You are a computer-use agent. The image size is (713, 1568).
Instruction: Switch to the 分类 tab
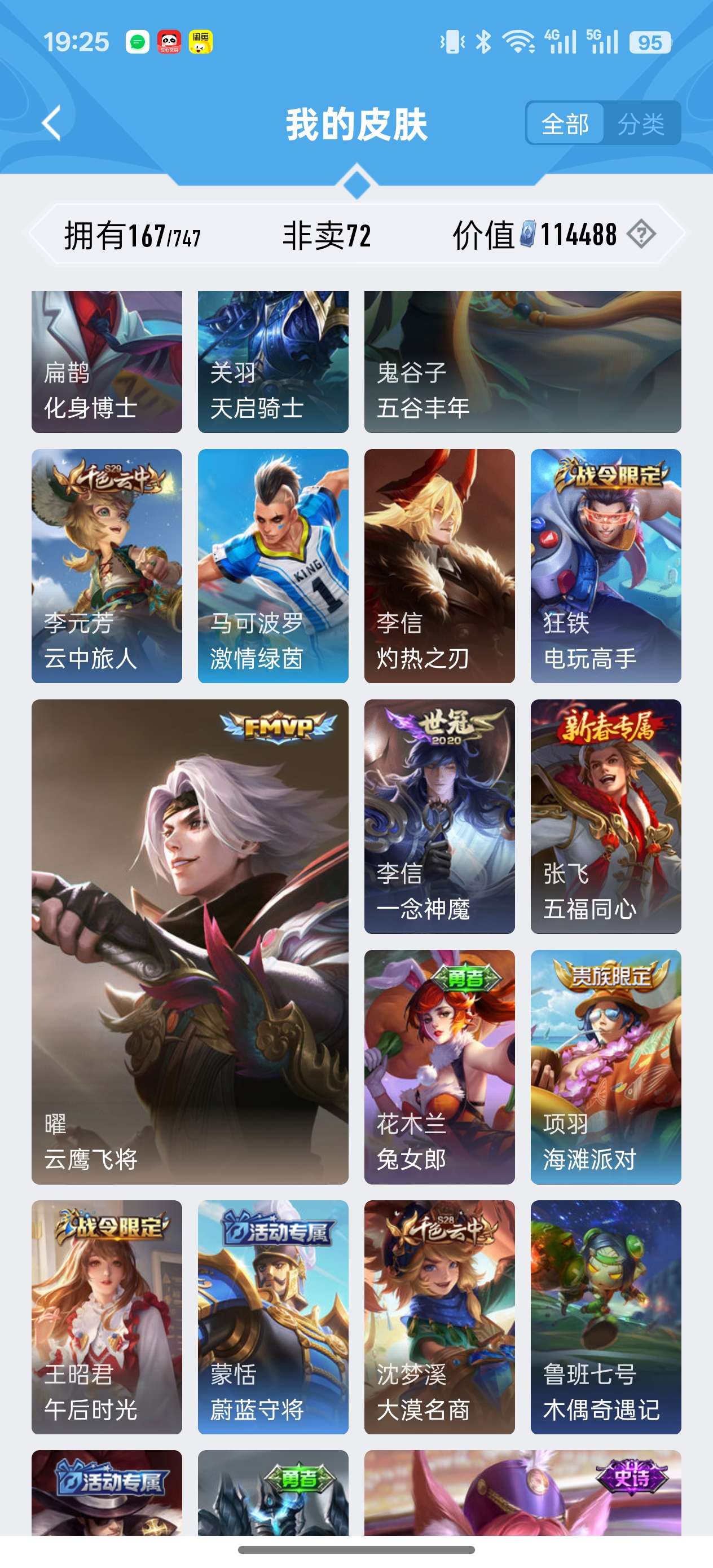point(641,124)
